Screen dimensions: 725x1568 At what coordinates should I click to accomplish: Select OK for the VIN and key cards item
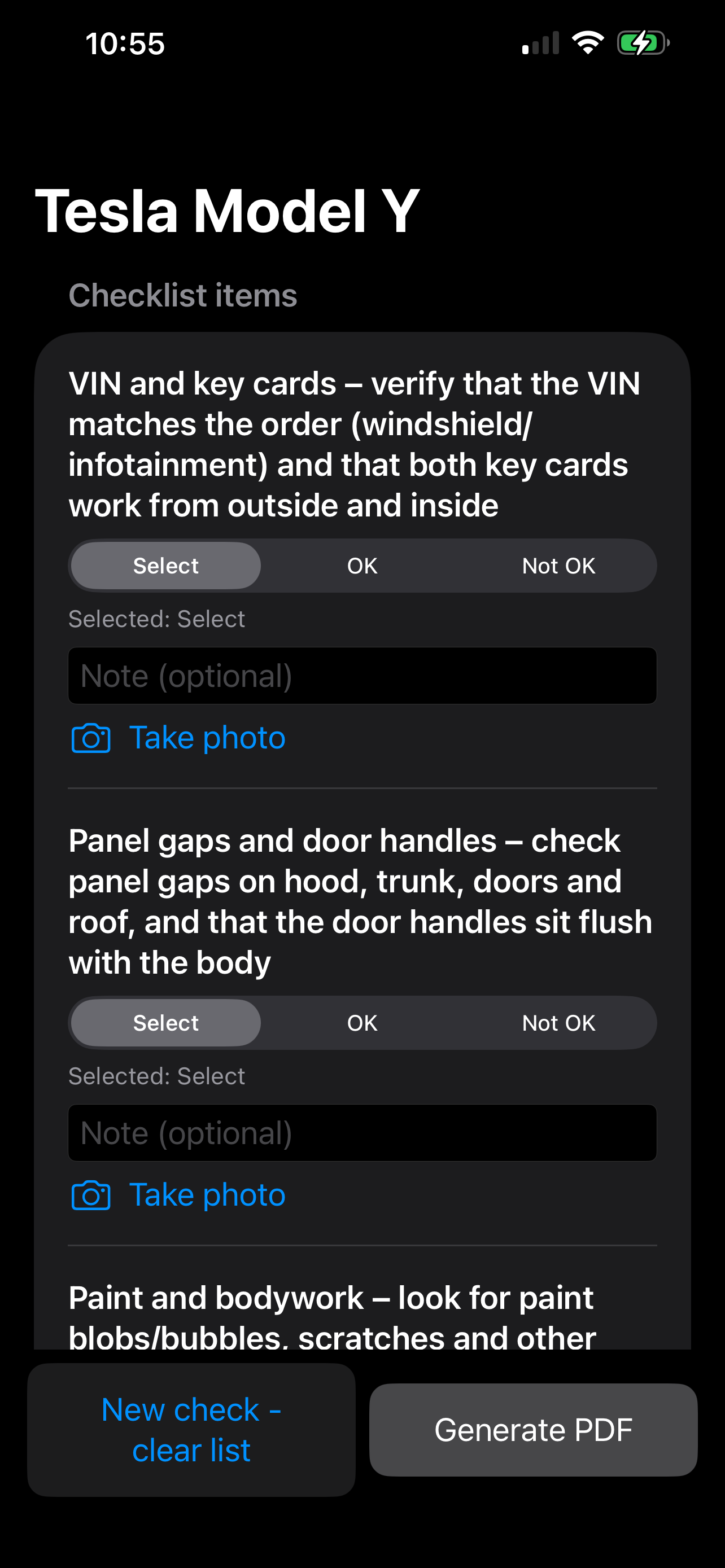click(361, 565)
